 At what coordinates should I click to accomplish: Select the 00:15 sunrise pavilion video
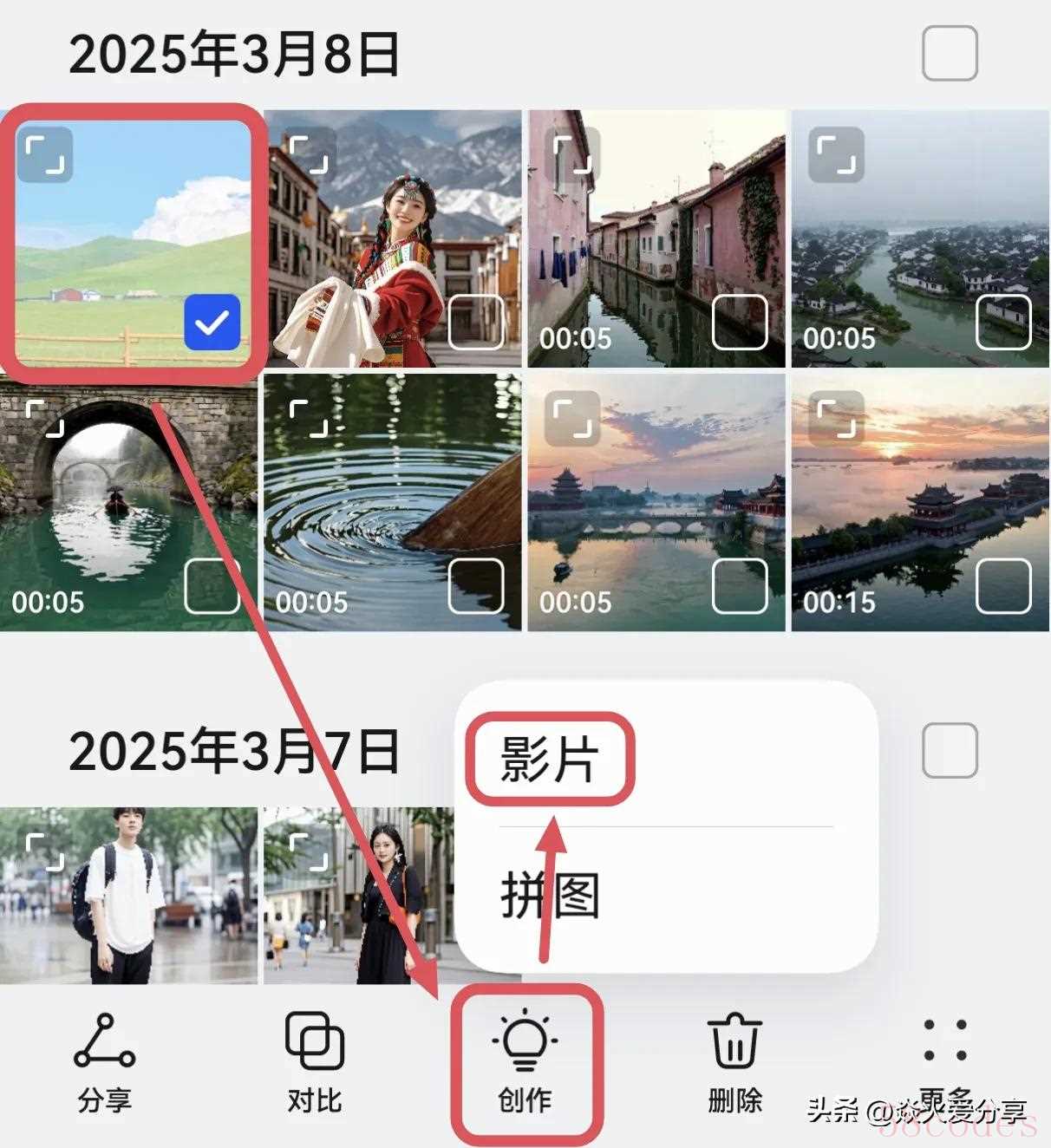[1003, 586]
